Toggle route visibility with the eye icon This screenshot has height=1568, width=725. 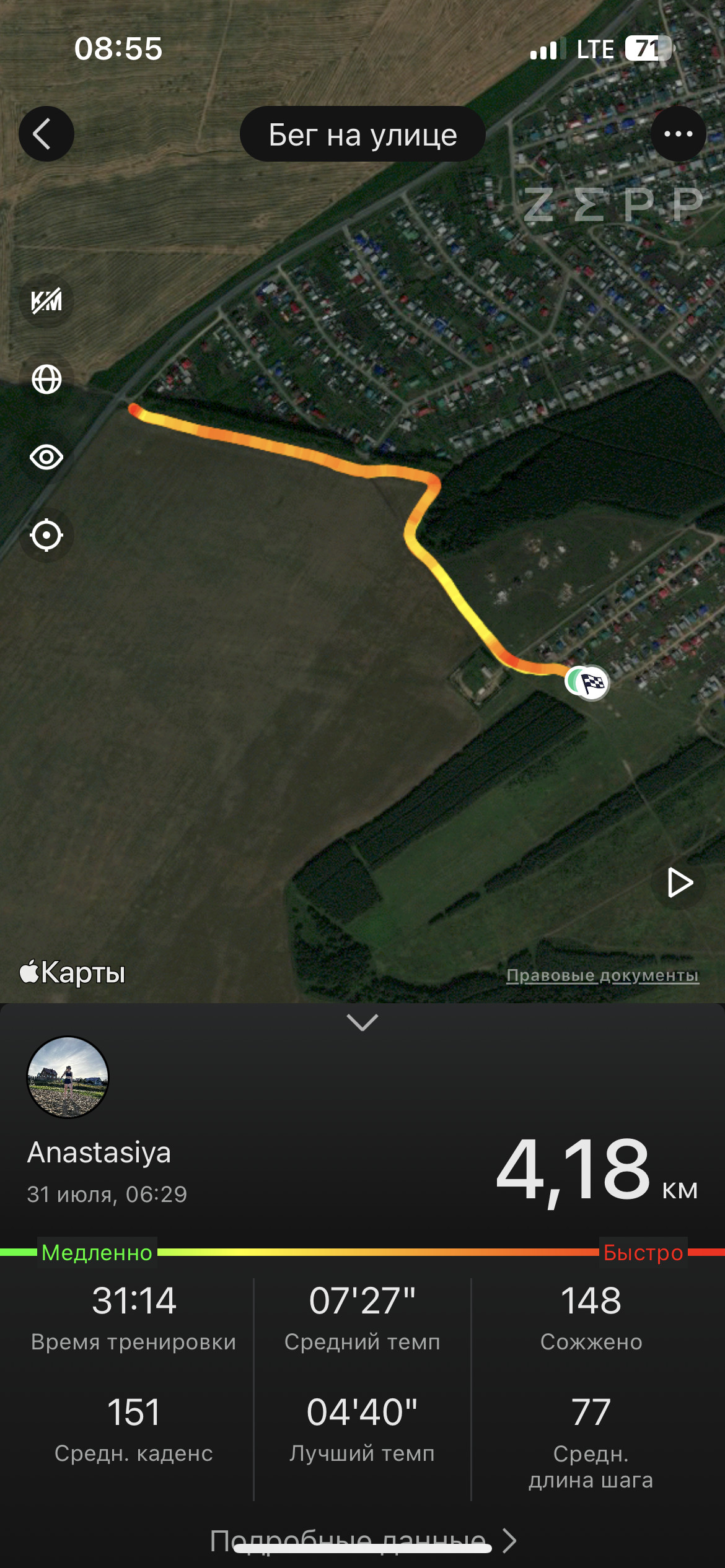[46, 457]
